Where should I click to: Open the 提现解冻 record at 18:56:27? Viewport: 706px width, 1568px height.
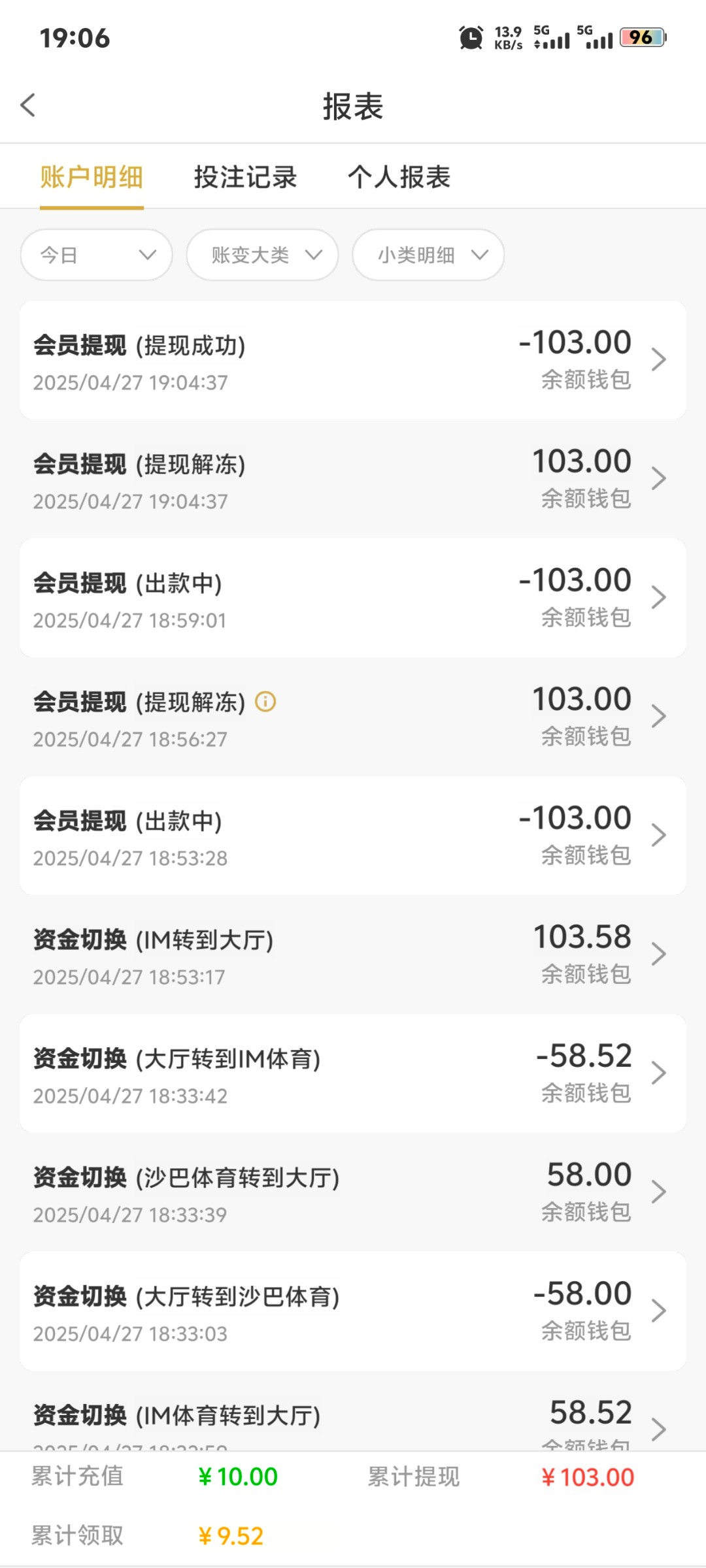353,717
